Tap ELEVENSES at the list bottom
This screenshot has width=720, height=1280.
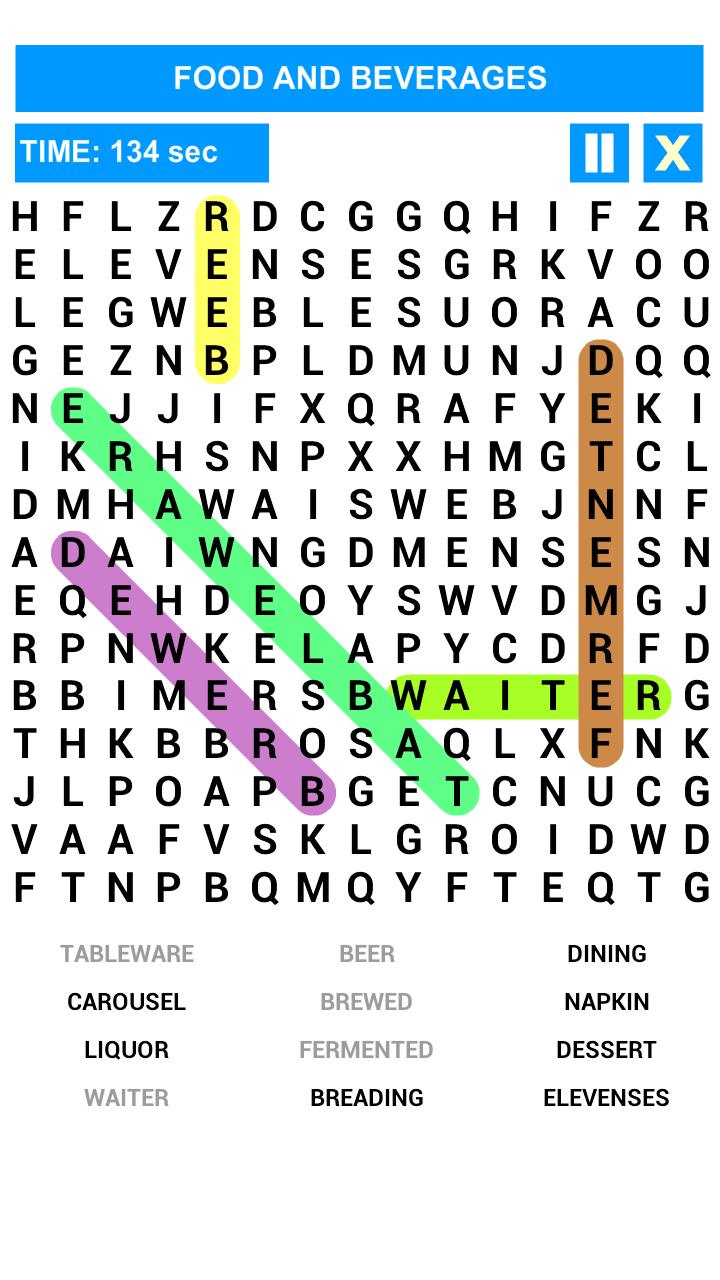click(606, 1097)
